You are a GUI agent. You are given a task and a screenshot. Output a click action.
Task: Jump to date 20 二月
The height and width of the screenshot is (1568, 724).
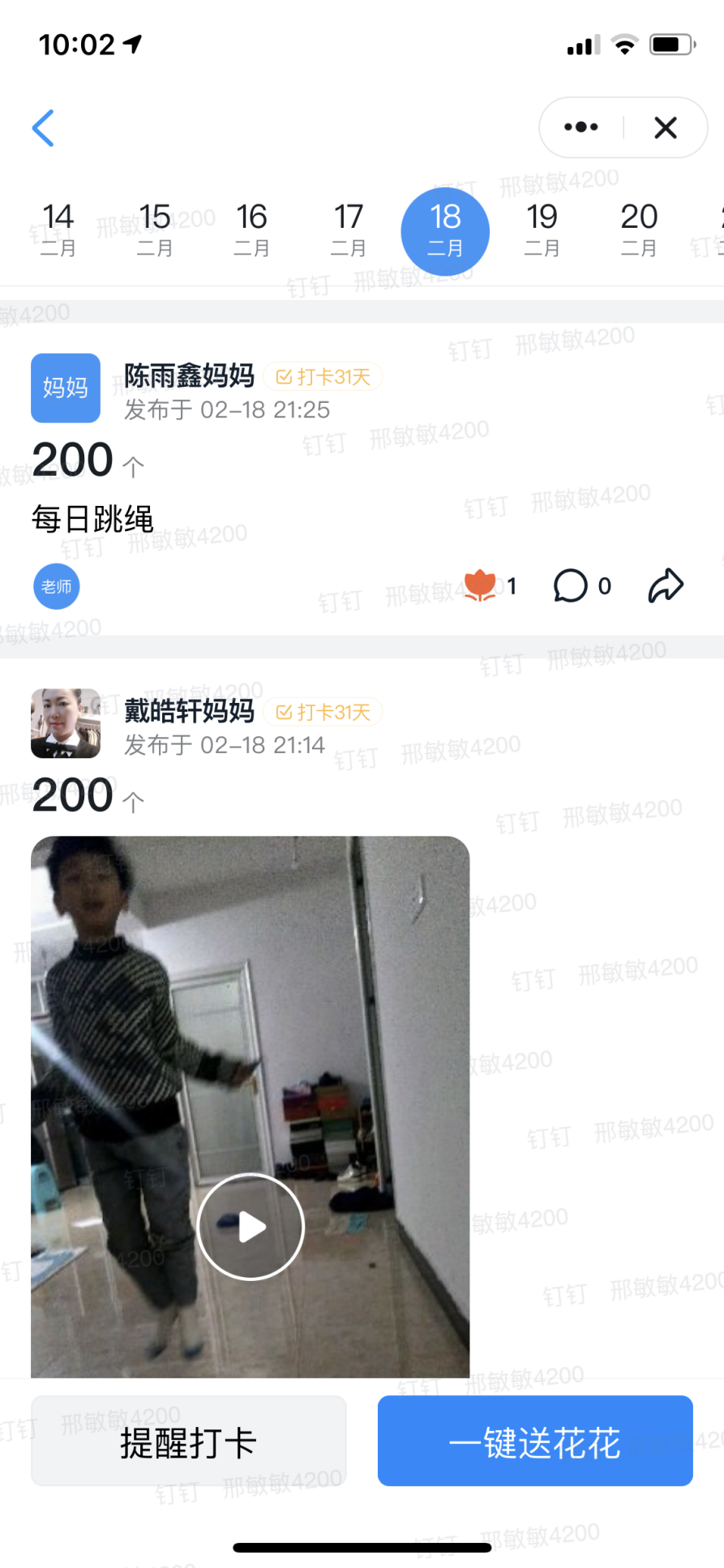click(x=639, y=229)
